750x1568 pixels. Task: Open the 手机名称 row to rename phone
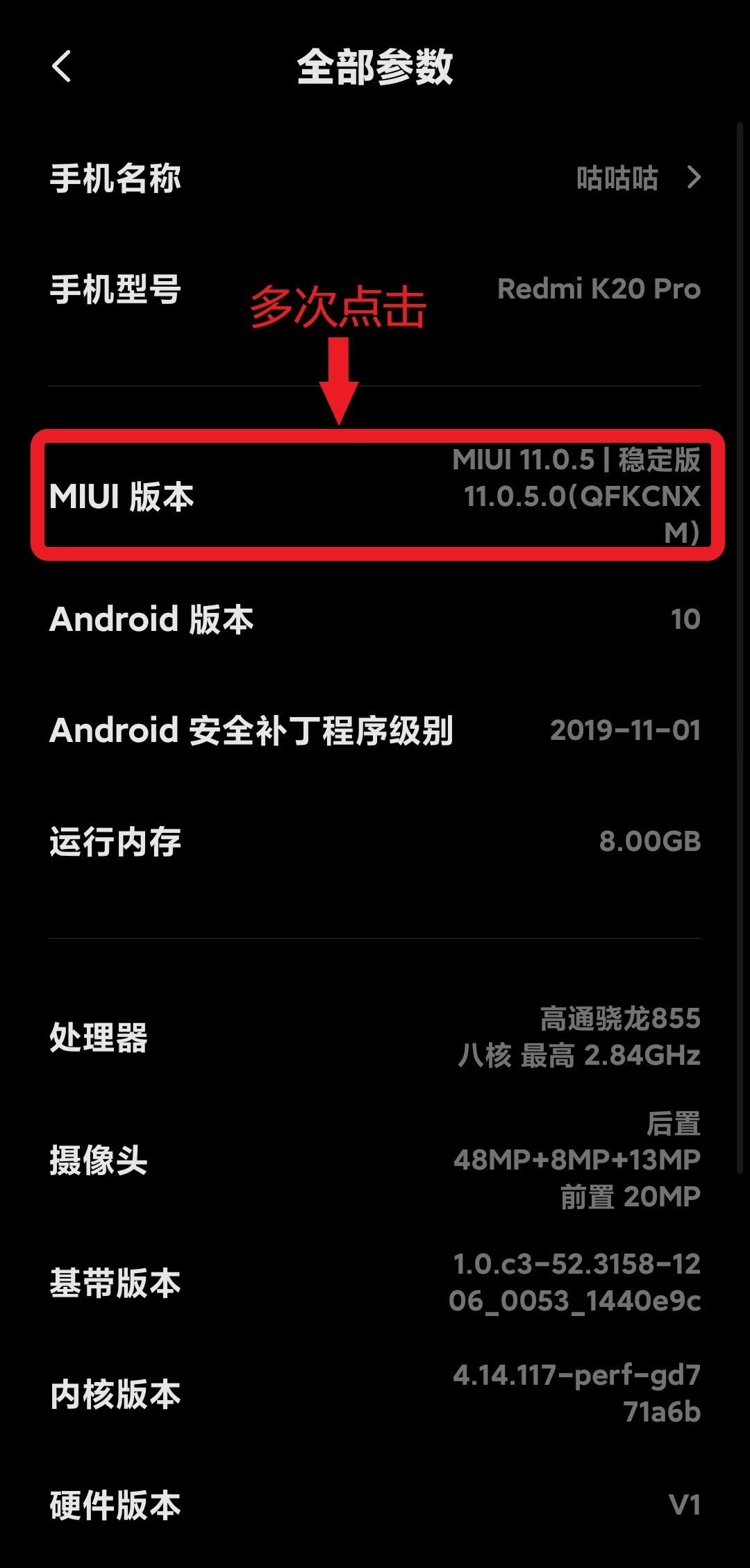pyautogui.click(x=375, y=178)
